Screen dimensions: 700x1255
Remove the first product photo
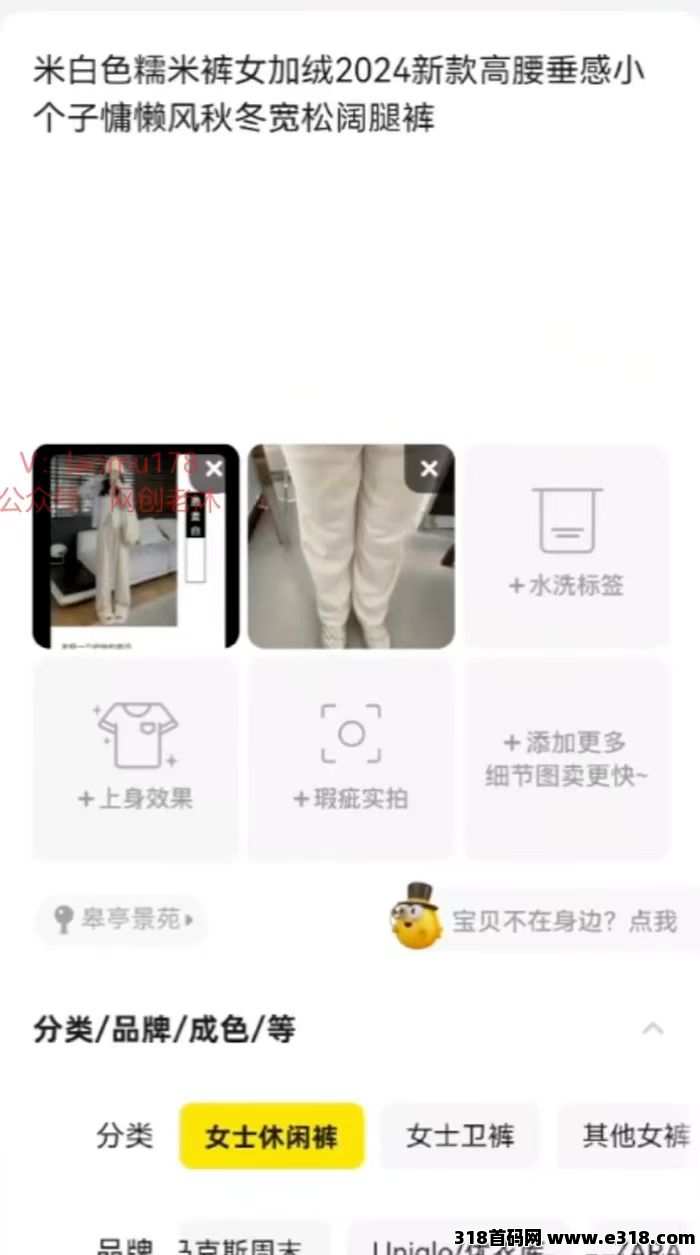pyautogui.click(x=214, y=468)
